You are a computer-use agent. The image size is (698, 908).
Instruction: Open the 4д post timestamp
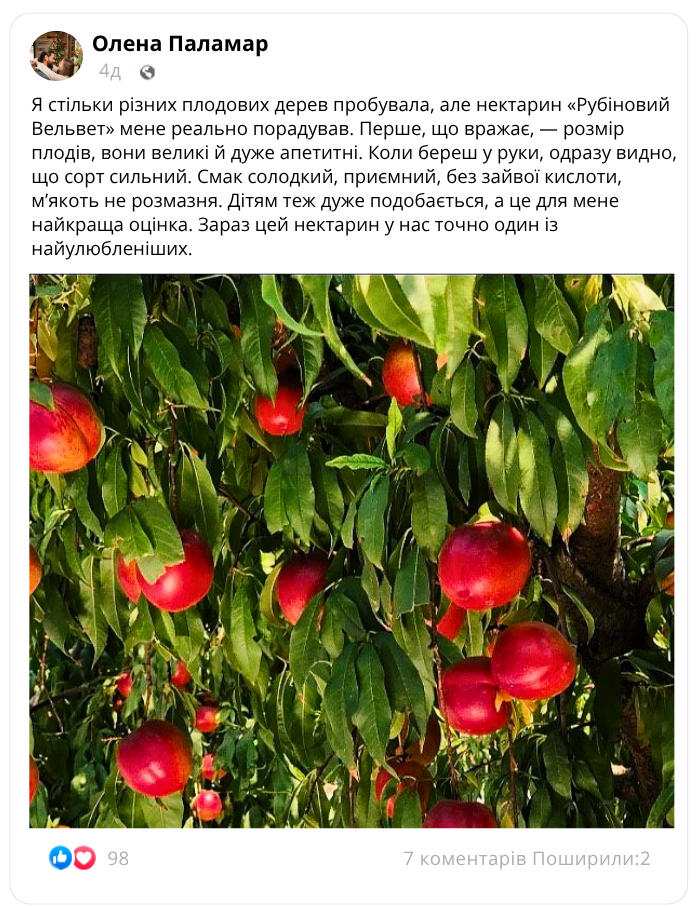pos(110,72)
